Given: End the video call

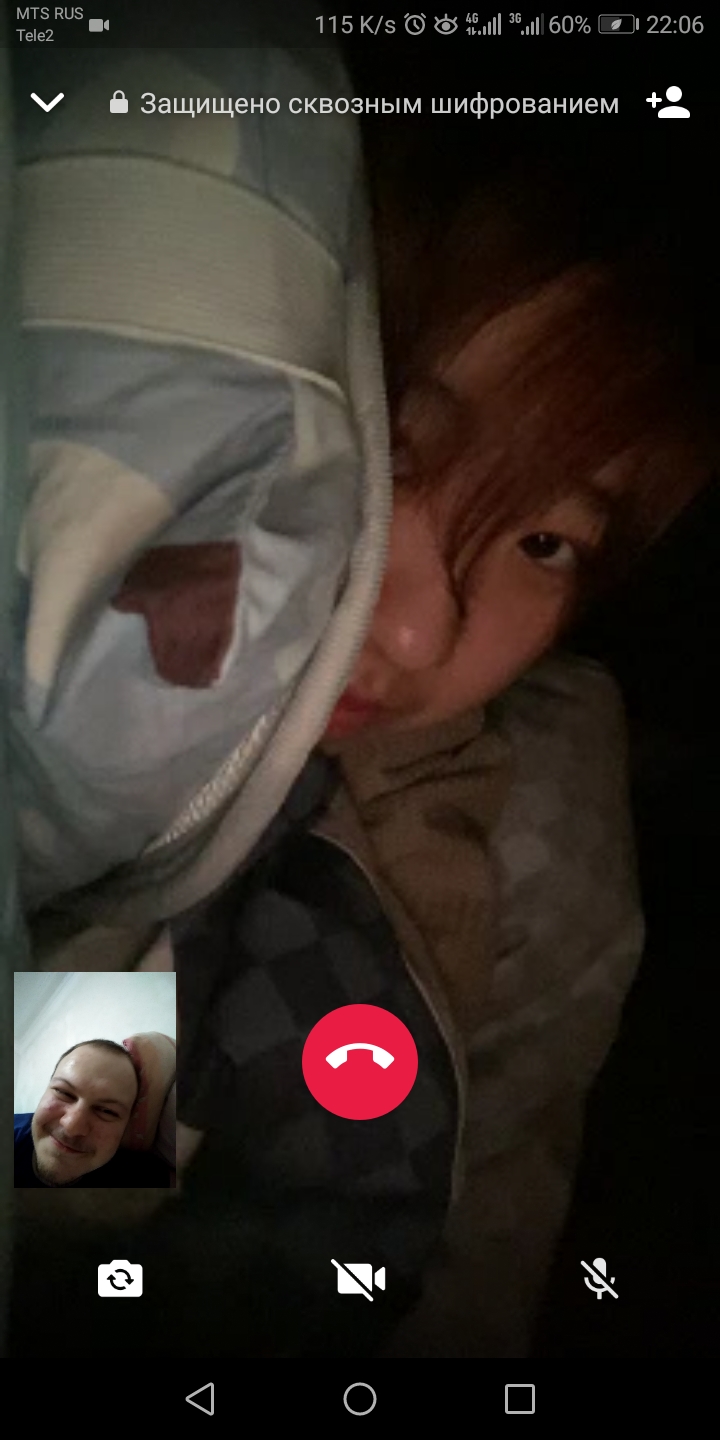Looking at the screenshot, I should pos(360,1061).
